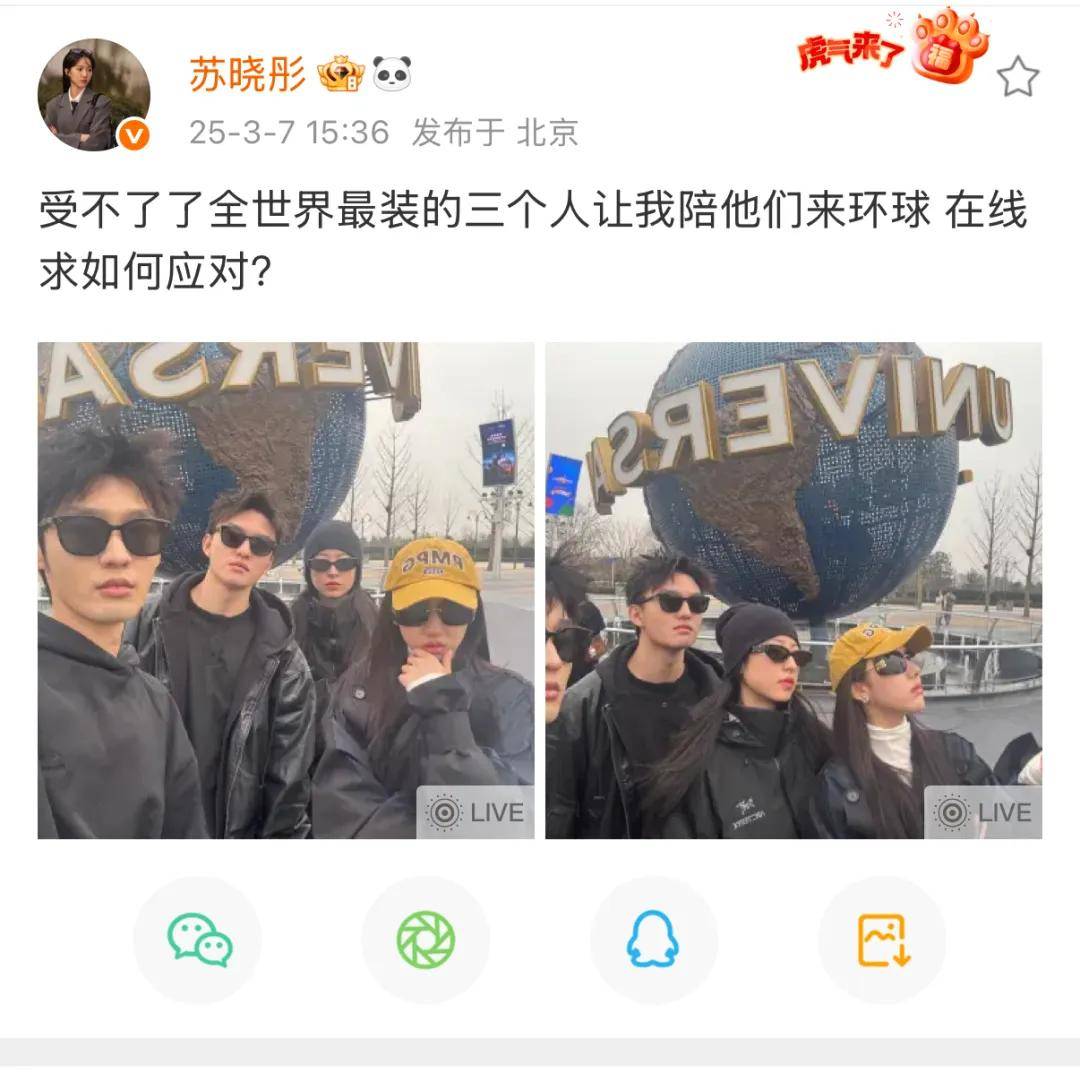Image resolution: width=1080 pixels, height=1073 pixels.
Task: Open the left LIVE photo with four people
Action: pyautogui.click(x=286, y=590)
